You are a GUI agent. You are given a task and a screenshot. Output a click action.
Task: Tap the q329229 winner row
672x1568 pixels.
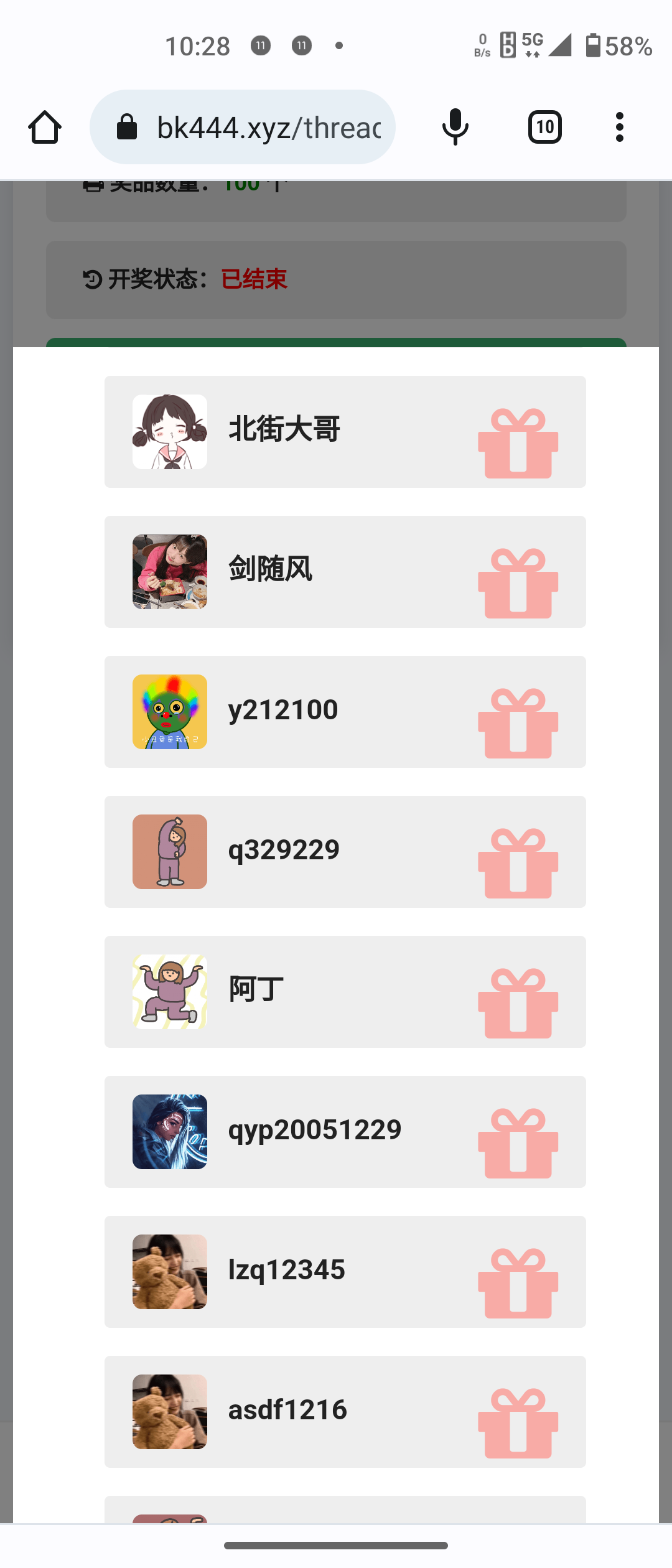[x=345, y=852]
